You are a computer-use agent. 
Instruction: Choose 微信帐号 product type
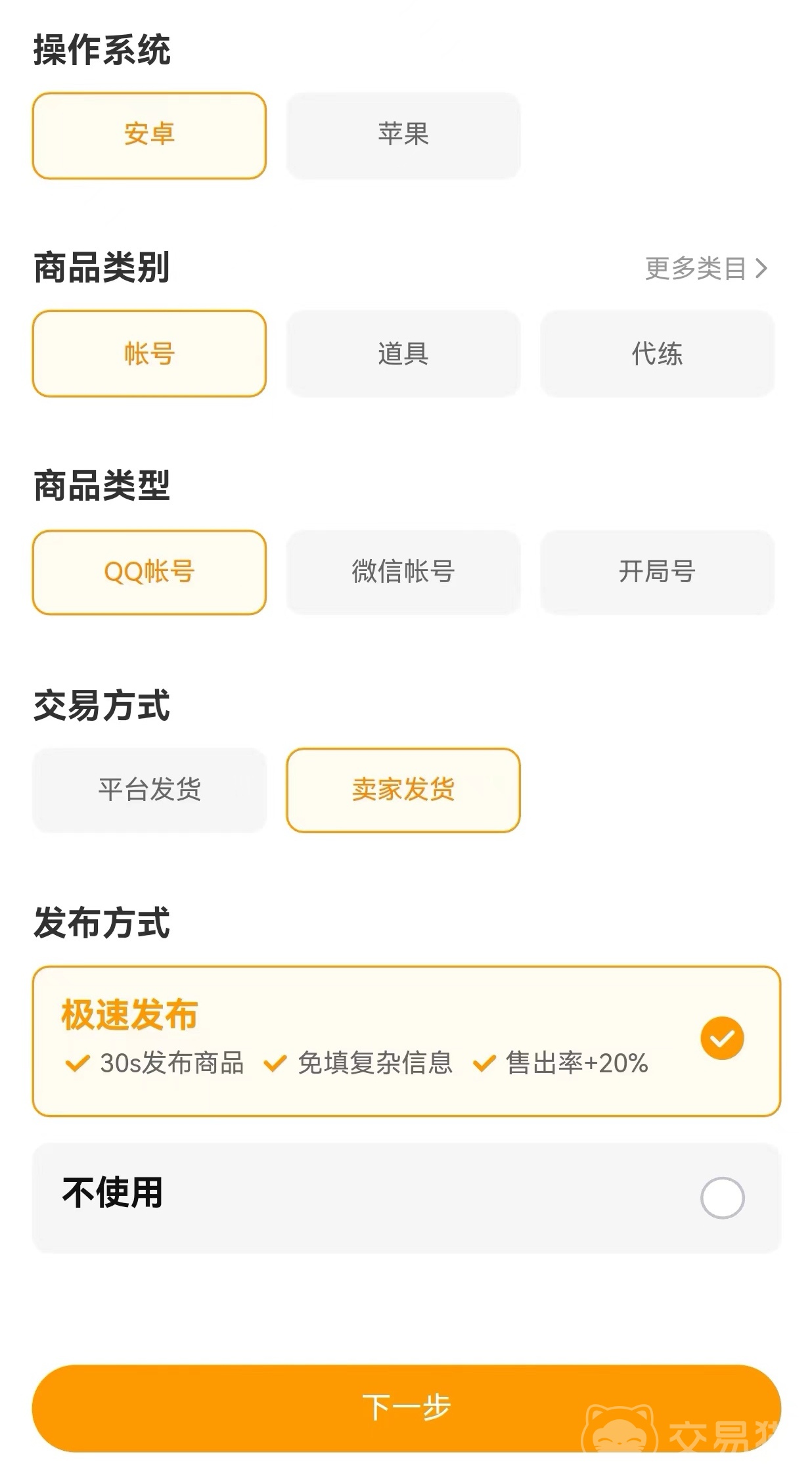pos(403,572)
